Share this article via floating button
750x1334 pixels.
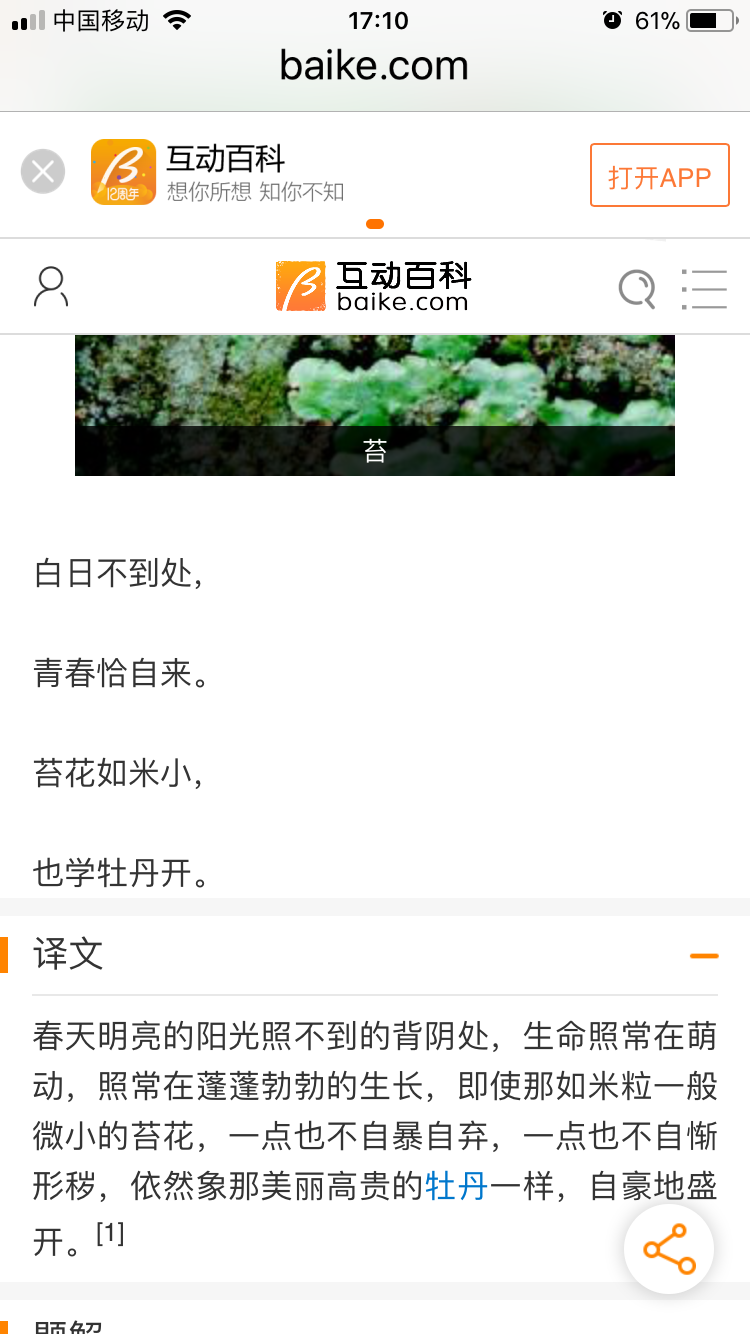point(669,1249)
